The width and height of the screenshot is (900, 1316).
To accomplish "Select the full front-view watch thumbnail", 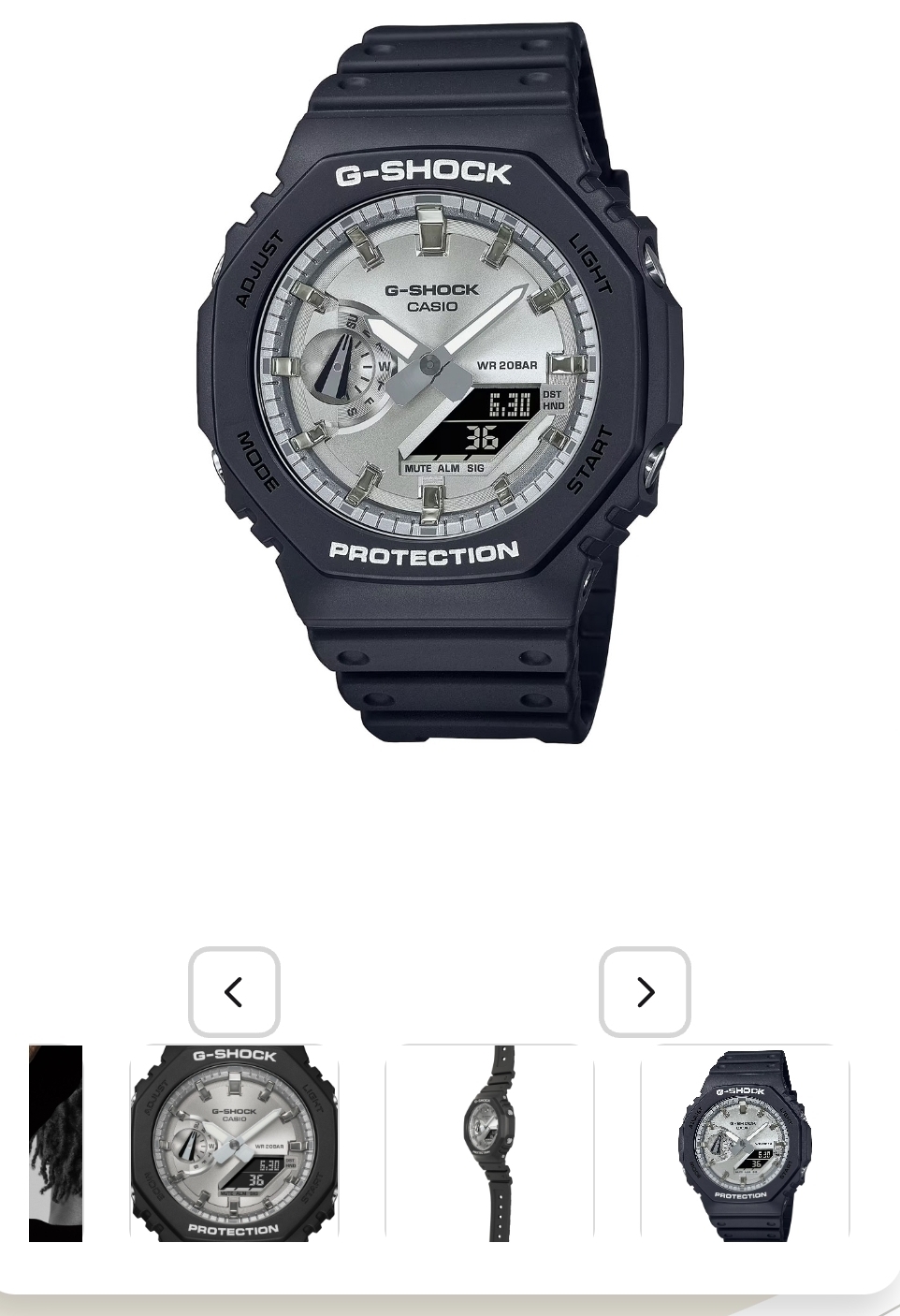I will (745, 1143).
